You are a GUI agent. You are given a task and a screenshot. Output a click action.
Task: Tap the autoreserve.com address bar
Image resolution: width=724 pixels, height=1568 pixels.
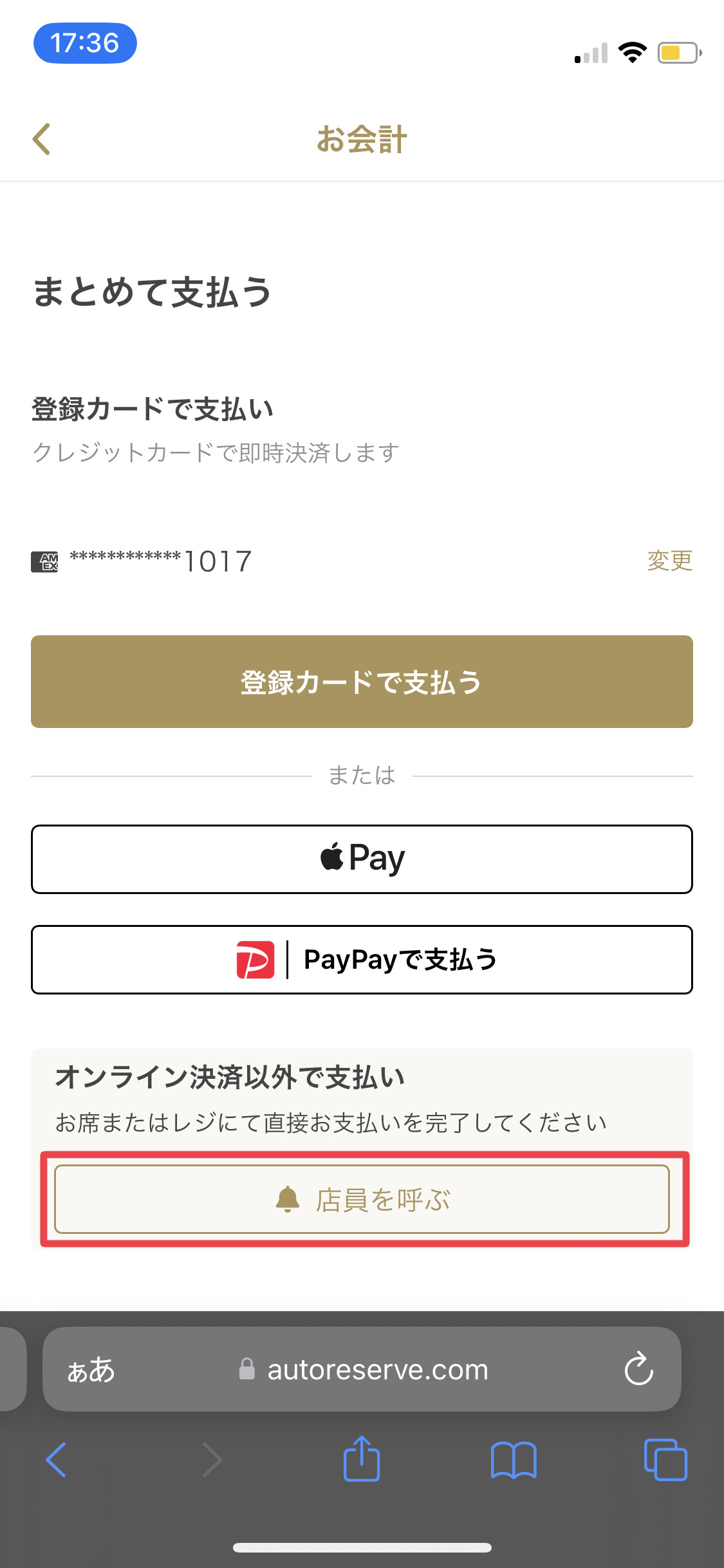tap(378, 1369)
